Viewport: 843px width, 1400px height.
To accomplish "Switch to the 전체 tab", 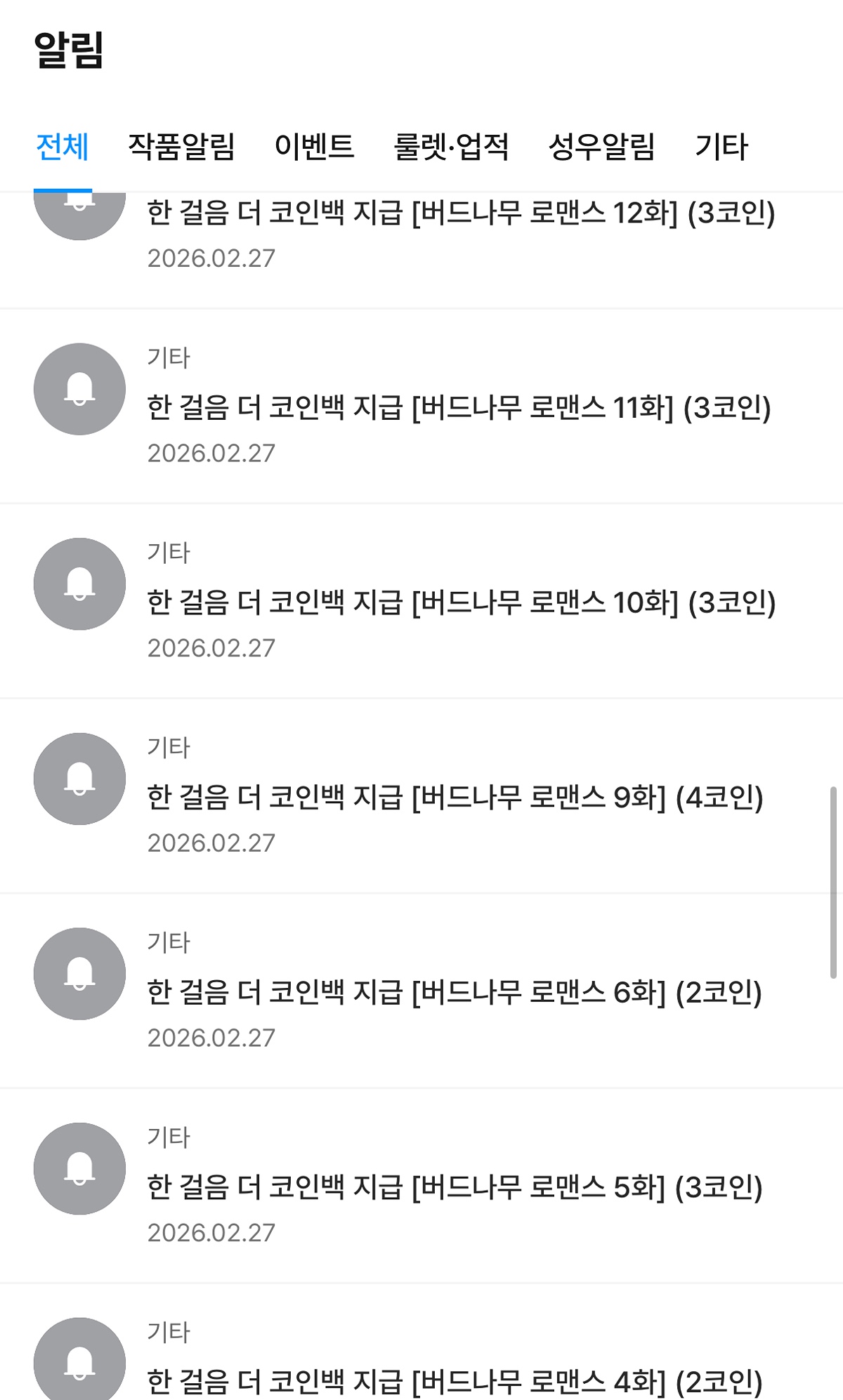I will click(63, 147).
